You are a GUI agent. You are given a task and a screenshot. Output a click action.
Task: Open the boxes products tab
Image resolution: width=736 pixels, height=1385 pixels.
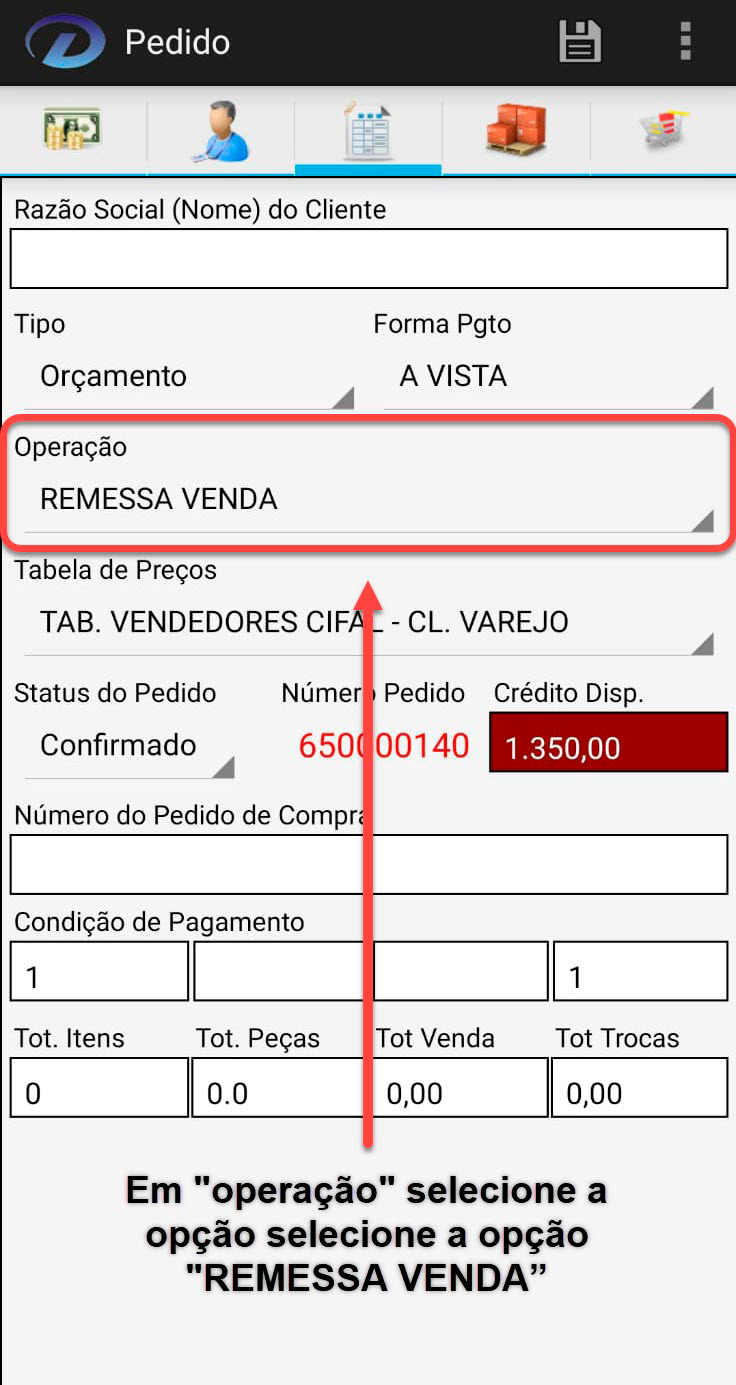(515, 131)
